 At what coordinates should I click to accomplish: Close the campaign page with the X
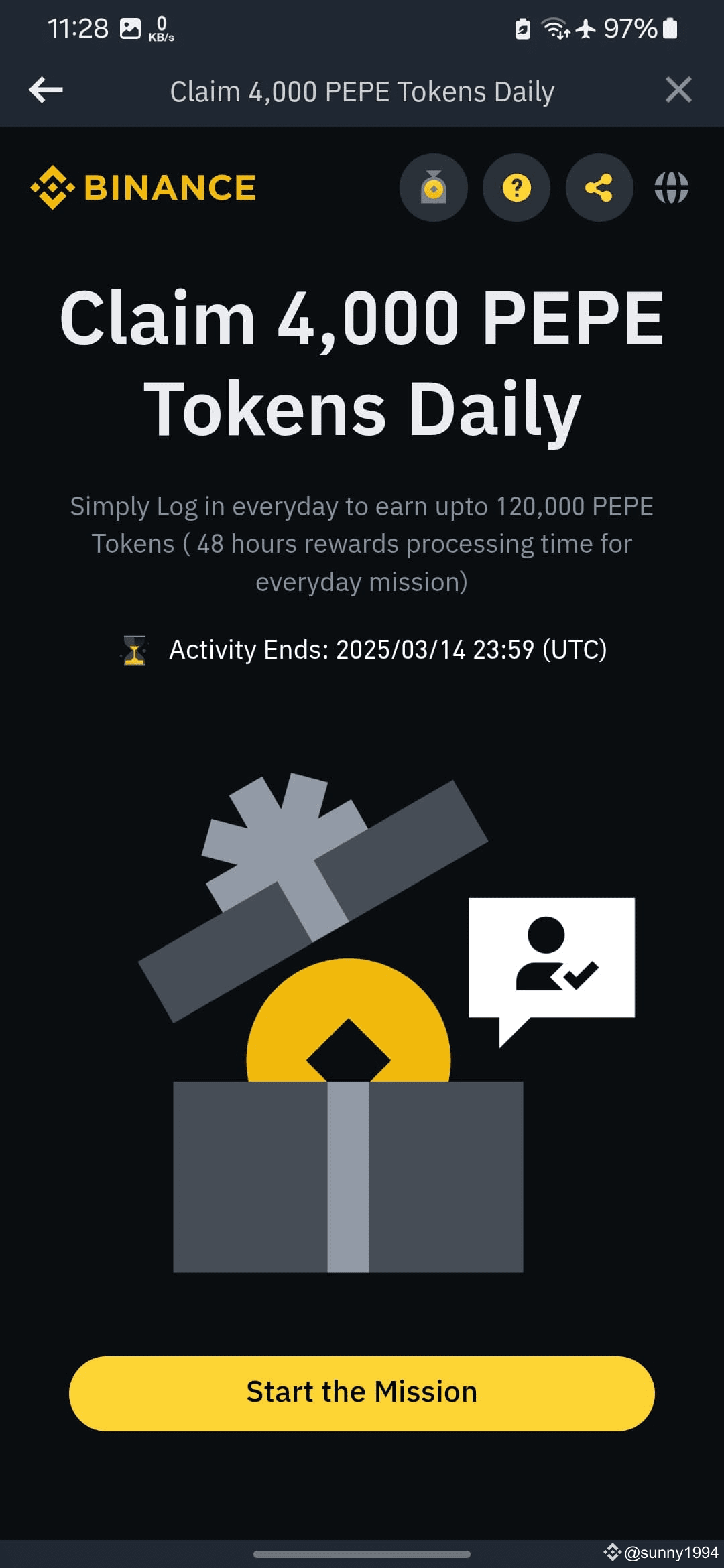tap(678, 90)
